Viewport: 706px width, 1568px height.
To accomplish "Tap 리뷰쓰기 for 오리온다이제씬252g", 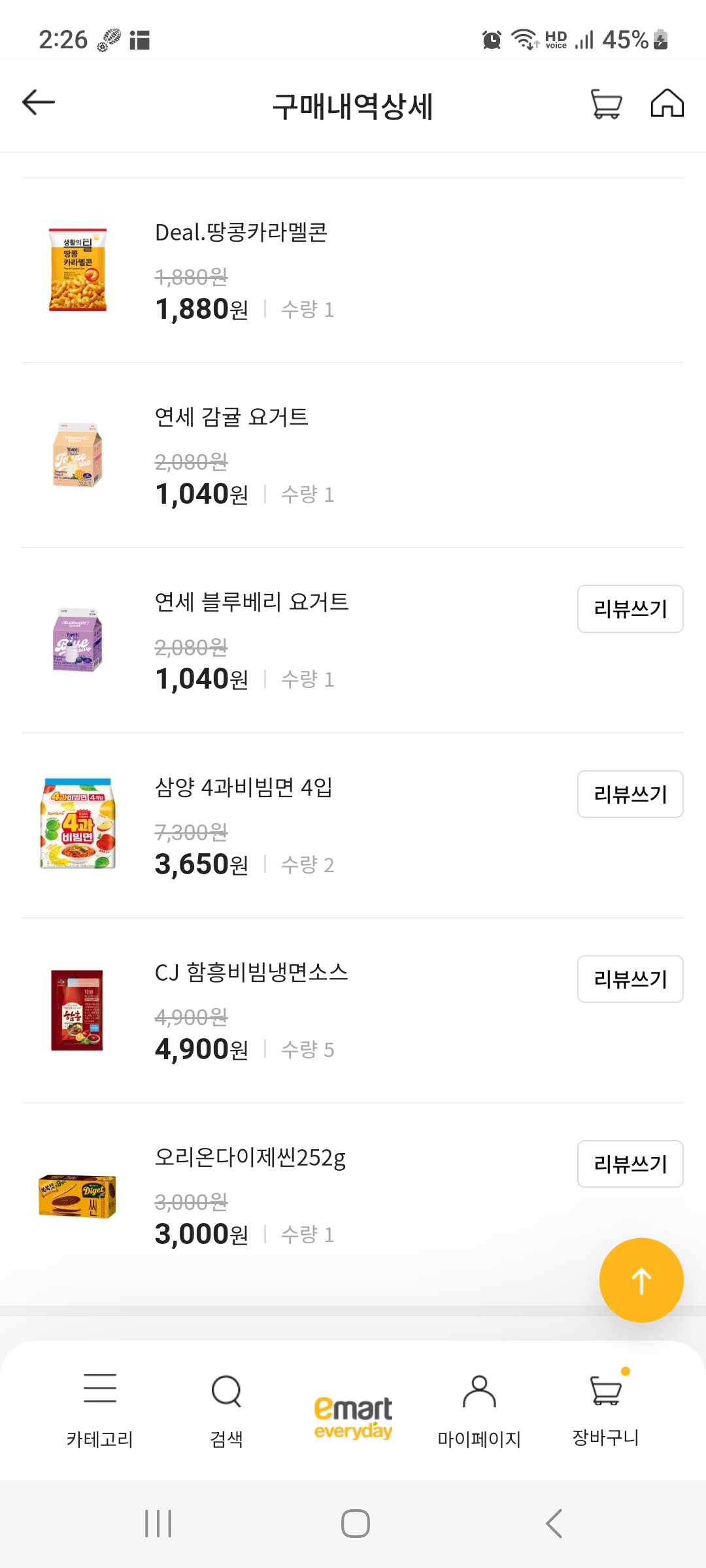I will pyautogui.click(x=630, y=1164).
